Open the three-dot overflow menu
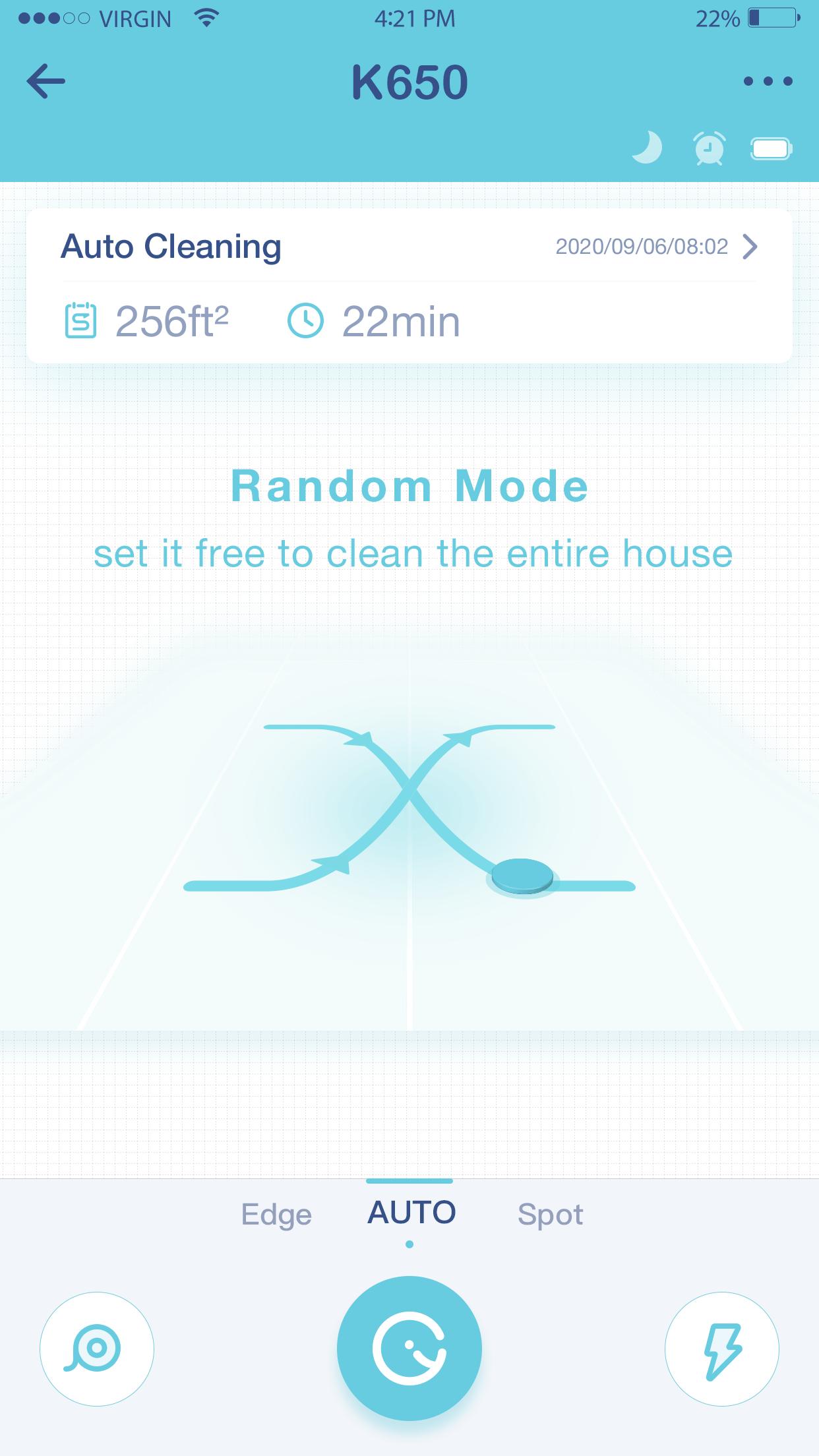 [x=768, y=81]
